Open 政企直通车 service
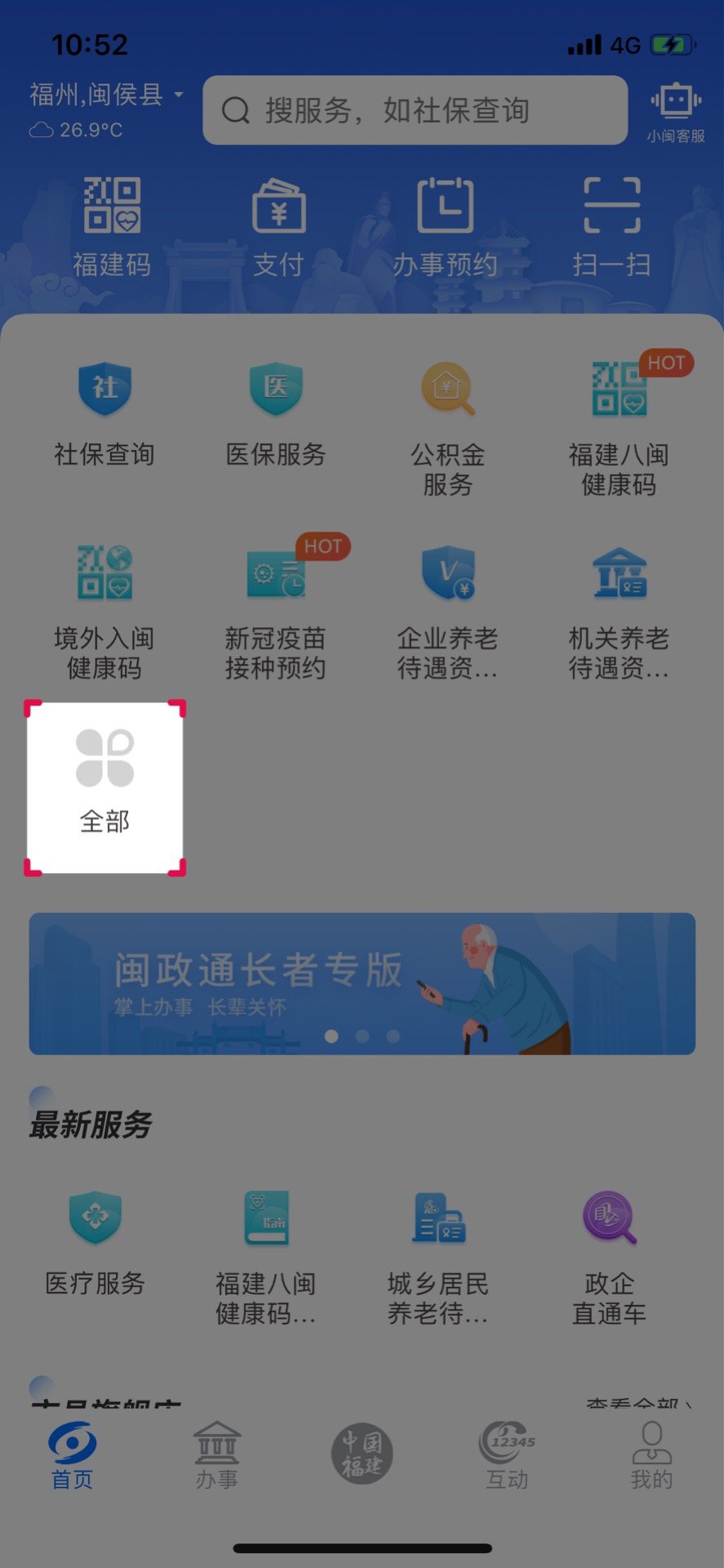The image size is (724, 1568). [609, 1258]
